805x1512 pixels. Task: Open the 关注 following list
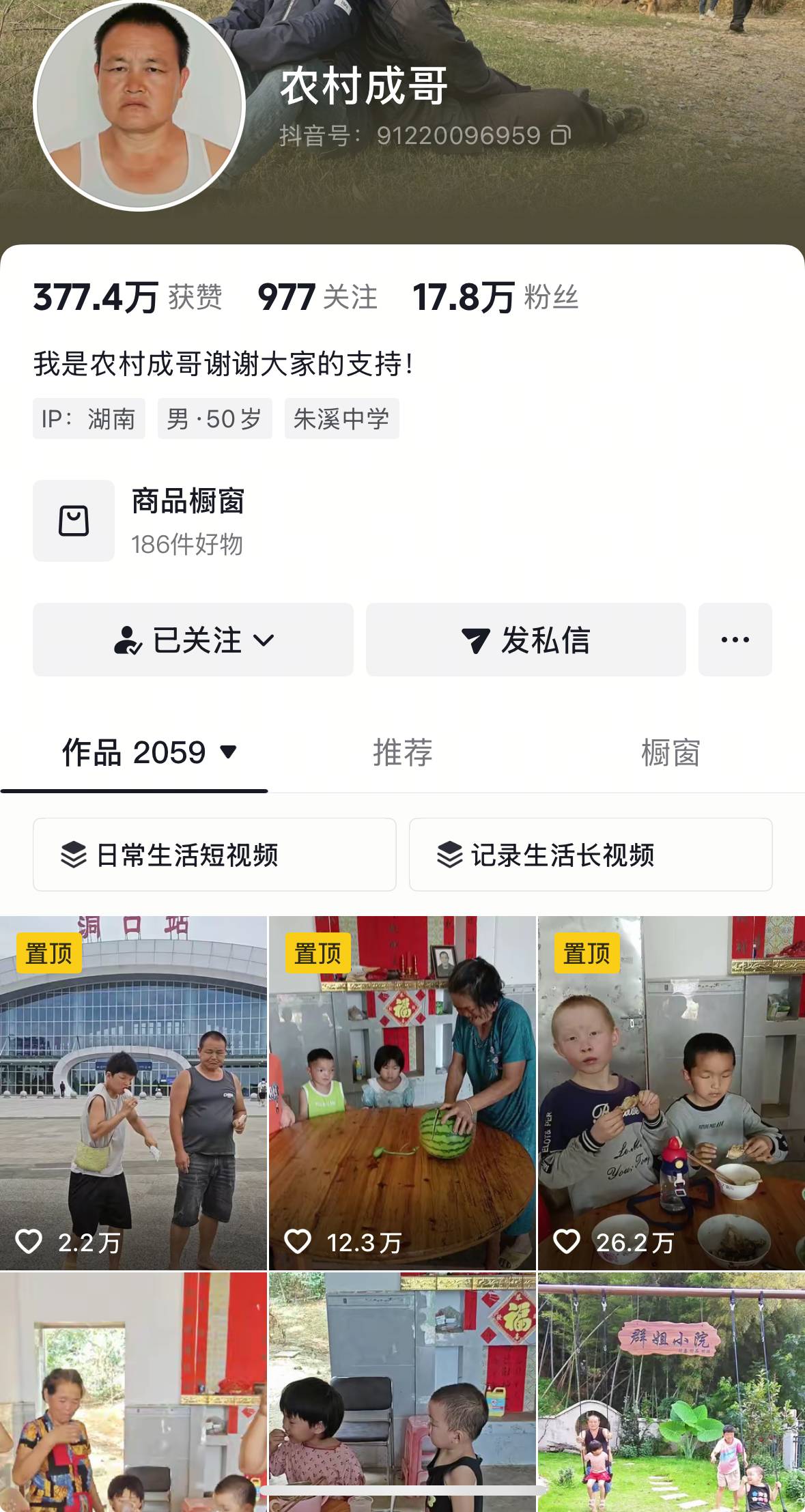(317, 298)
